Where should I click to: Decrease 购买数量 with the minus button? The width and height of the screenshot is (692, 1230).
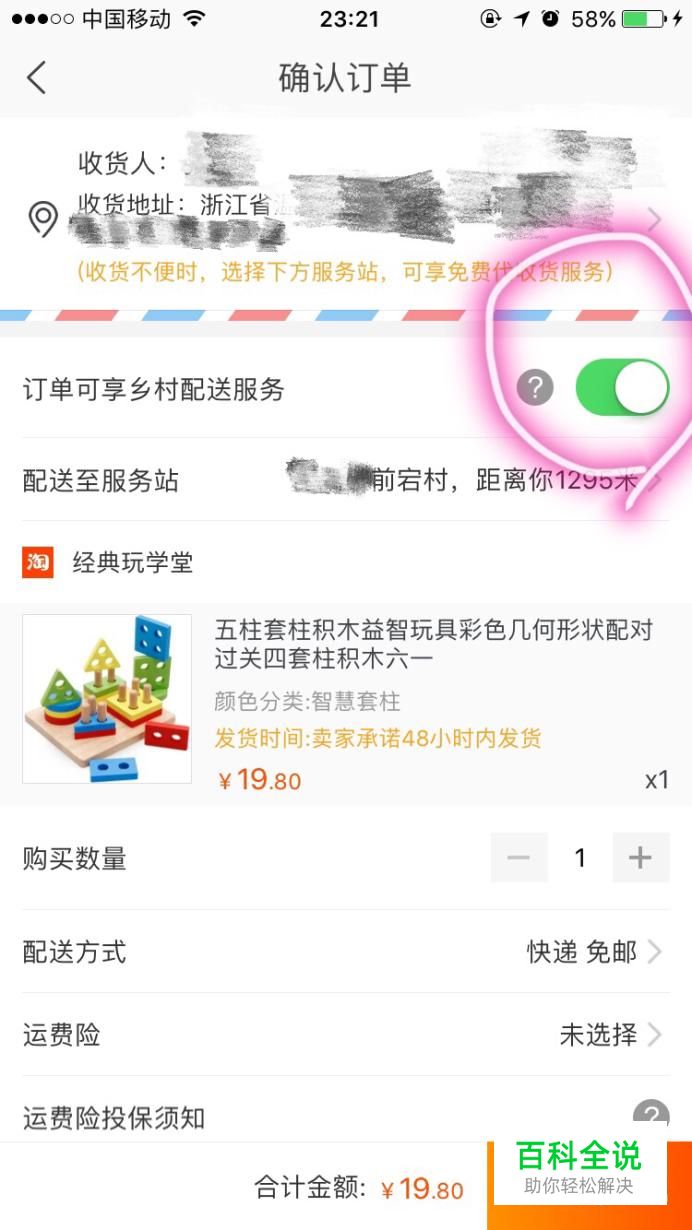(x=519, y=858)
